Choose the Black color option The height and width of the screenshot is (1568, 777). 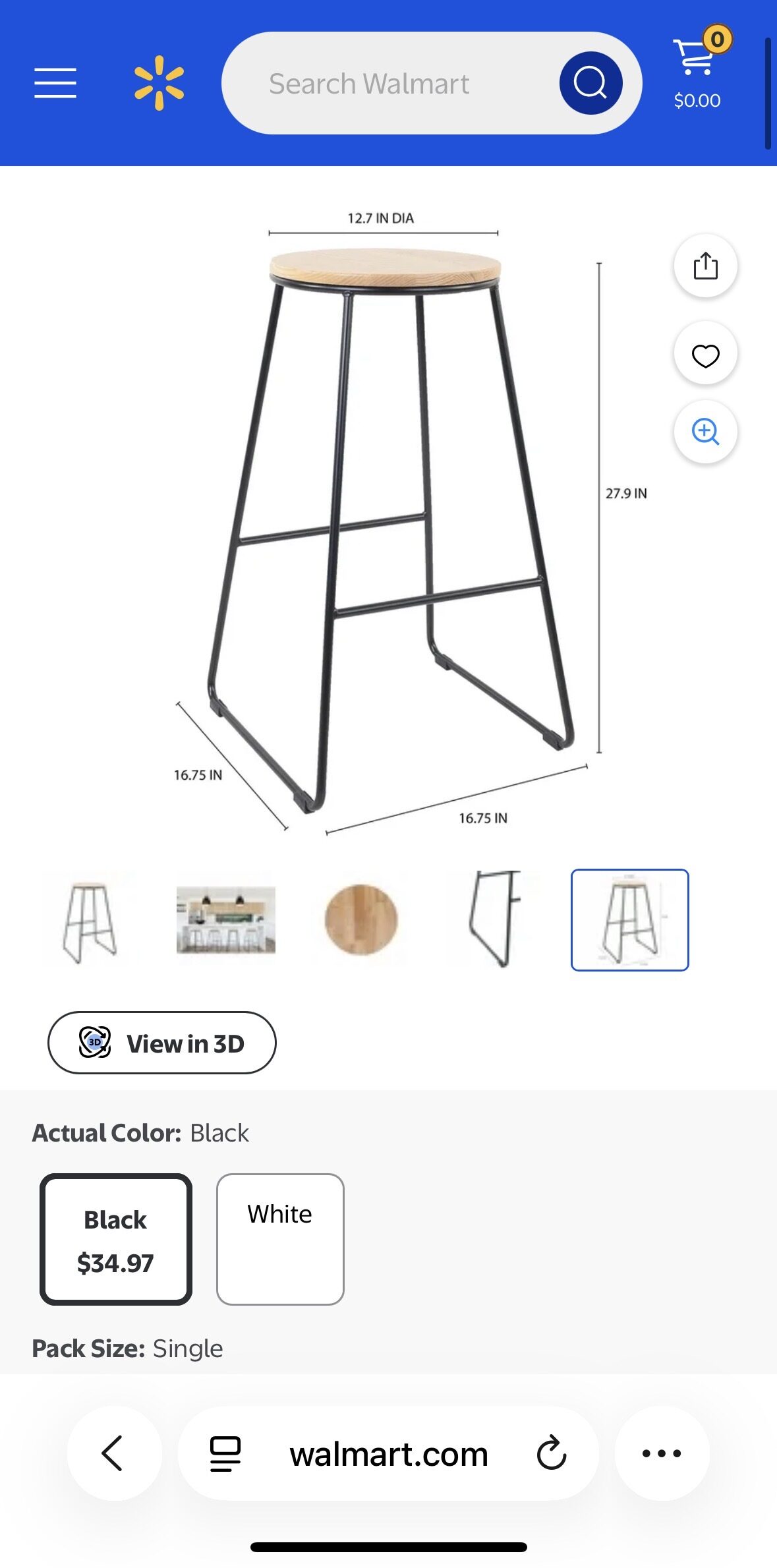click(x=116, y=1239)
